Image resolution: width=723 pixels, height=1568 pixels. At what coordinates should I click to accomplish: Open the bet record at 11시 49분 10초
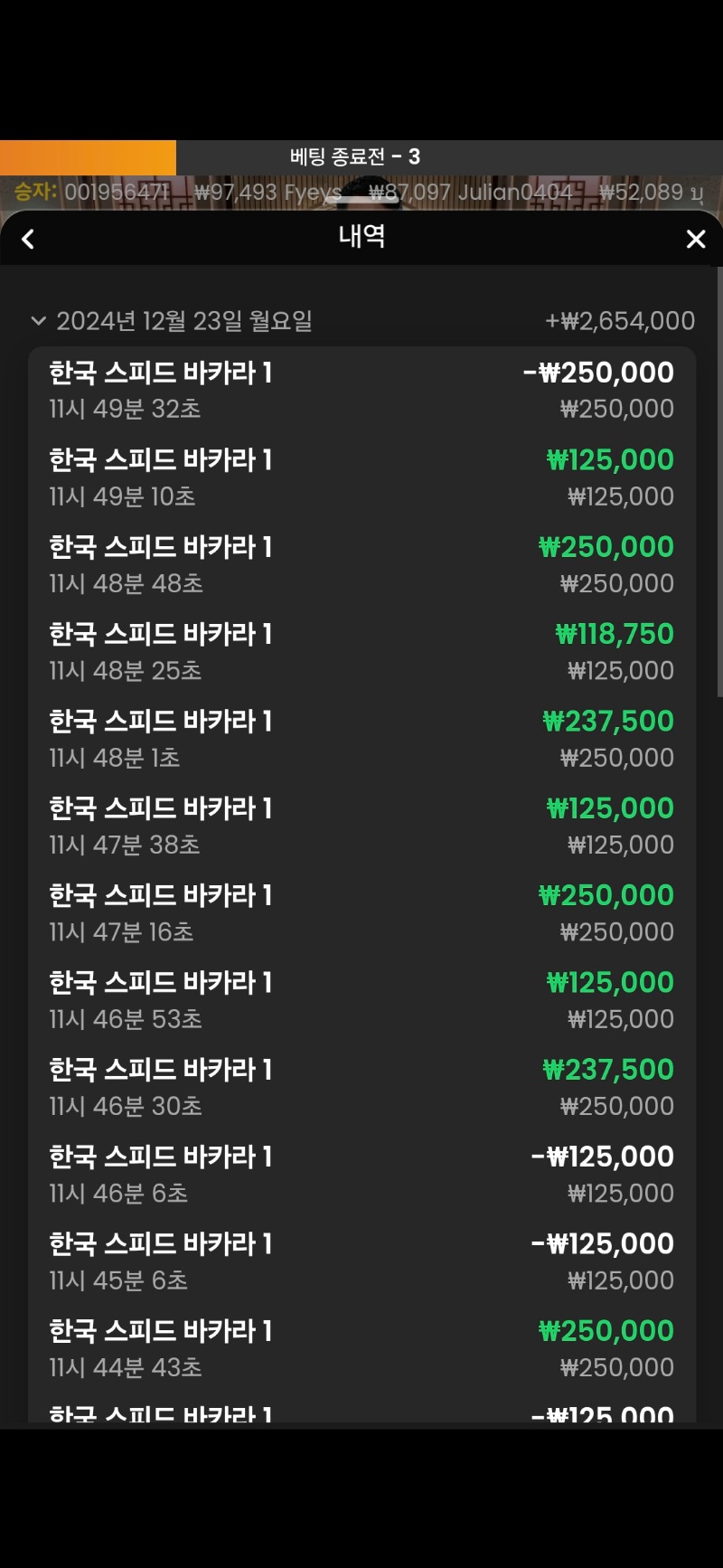pyautogui.click(x=361, y=477)
